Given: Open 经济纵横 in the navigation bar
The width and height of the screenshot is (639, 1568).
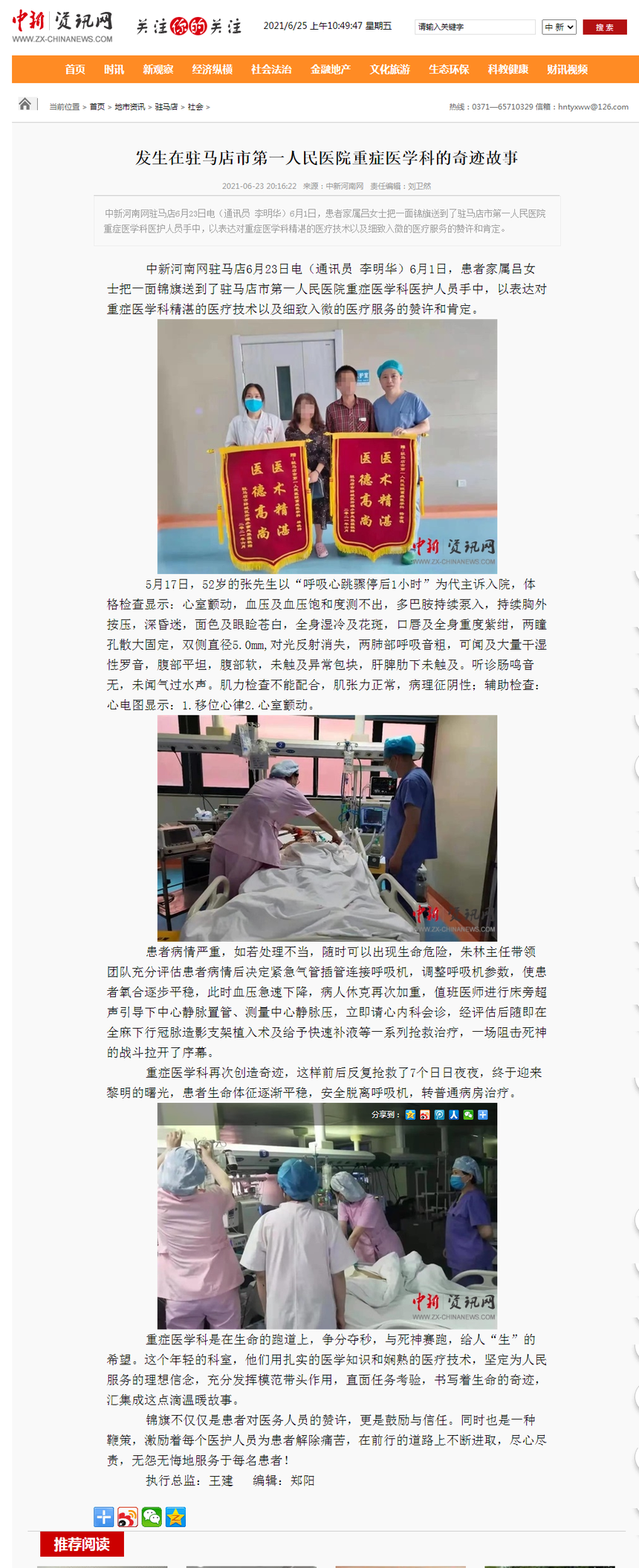Looking at the screenshot, I should (x=213, y=69).
